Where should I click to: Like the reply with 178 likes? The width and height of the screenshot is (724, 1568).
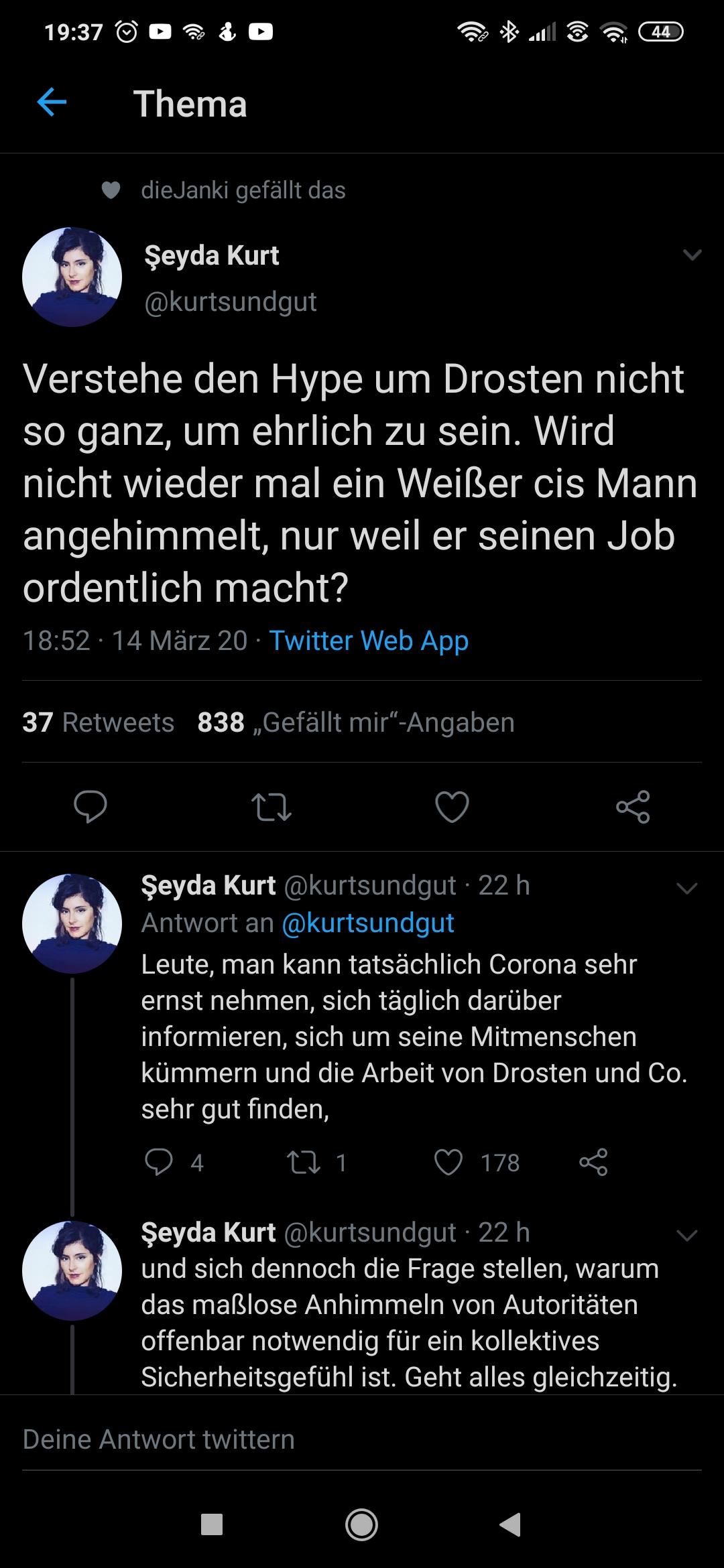coord(477,1163)
